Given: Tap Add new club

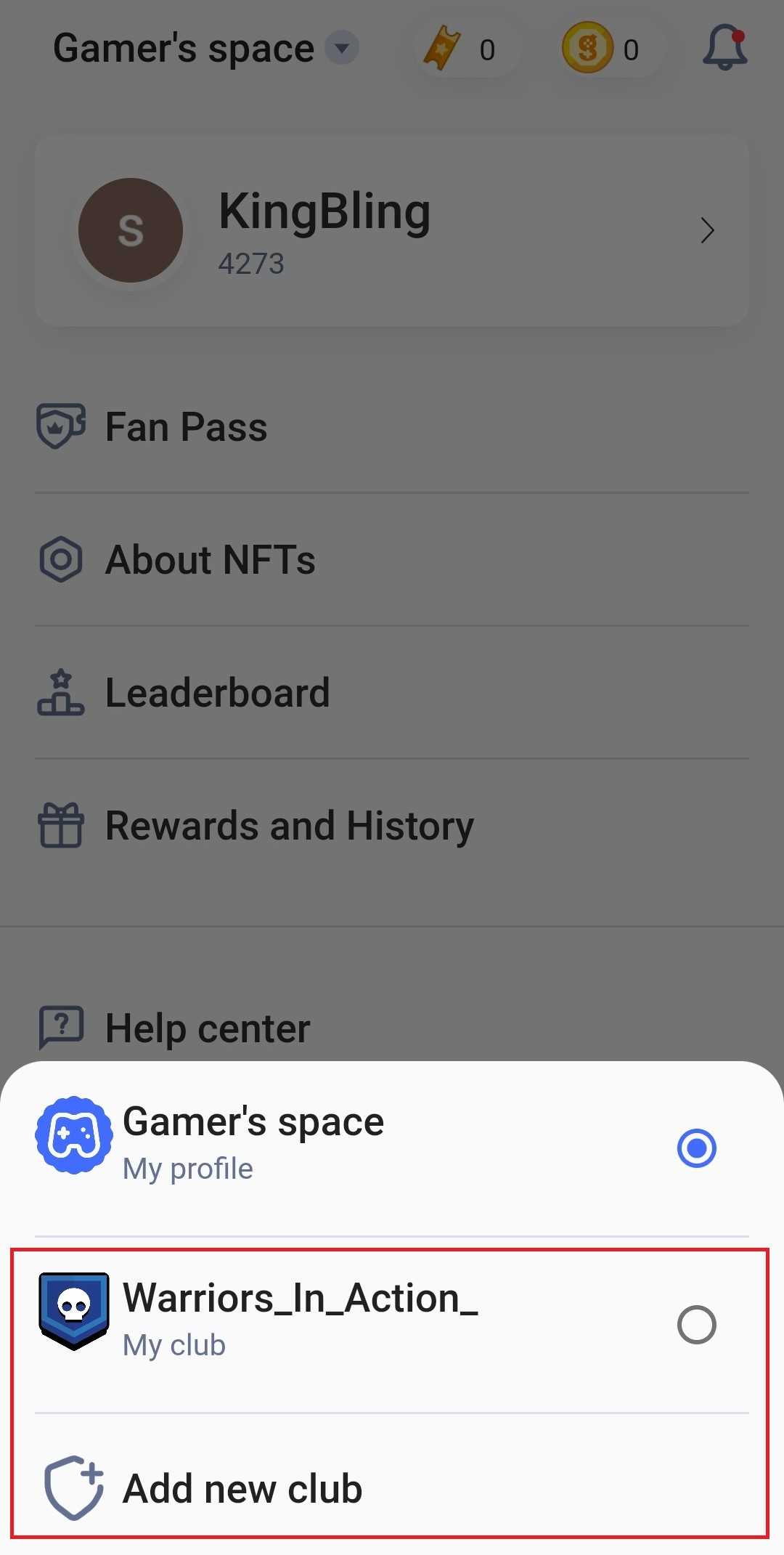Looking at the screenshot, I should tap(392, 1489).
